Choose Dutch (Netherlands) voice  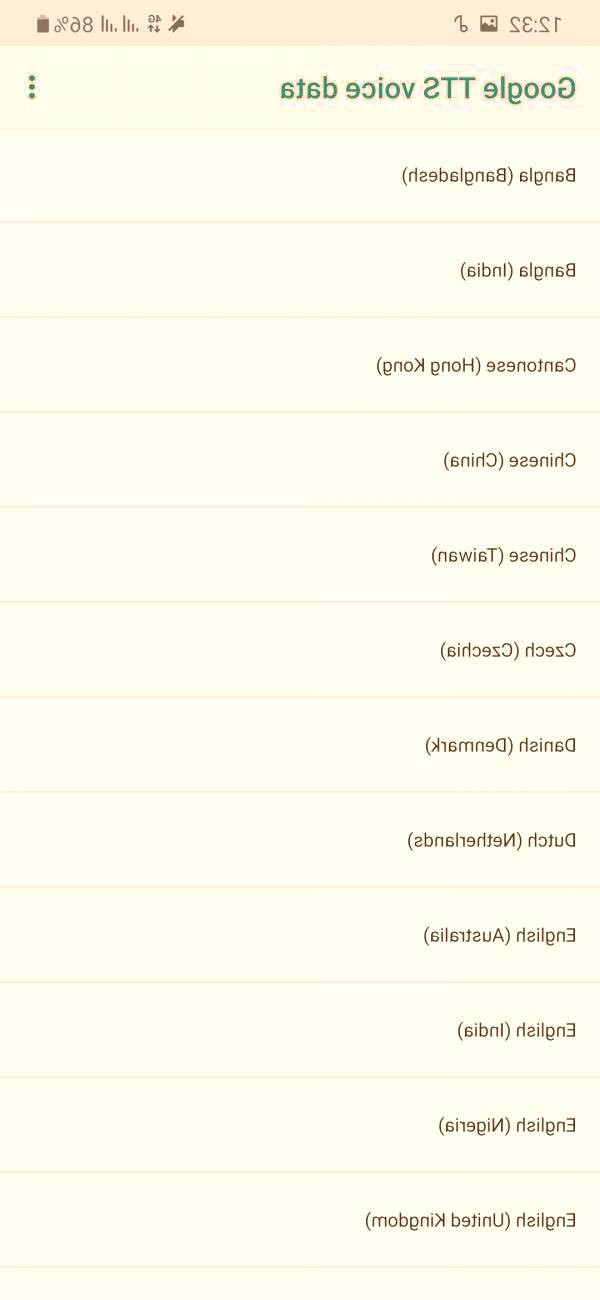492,840
